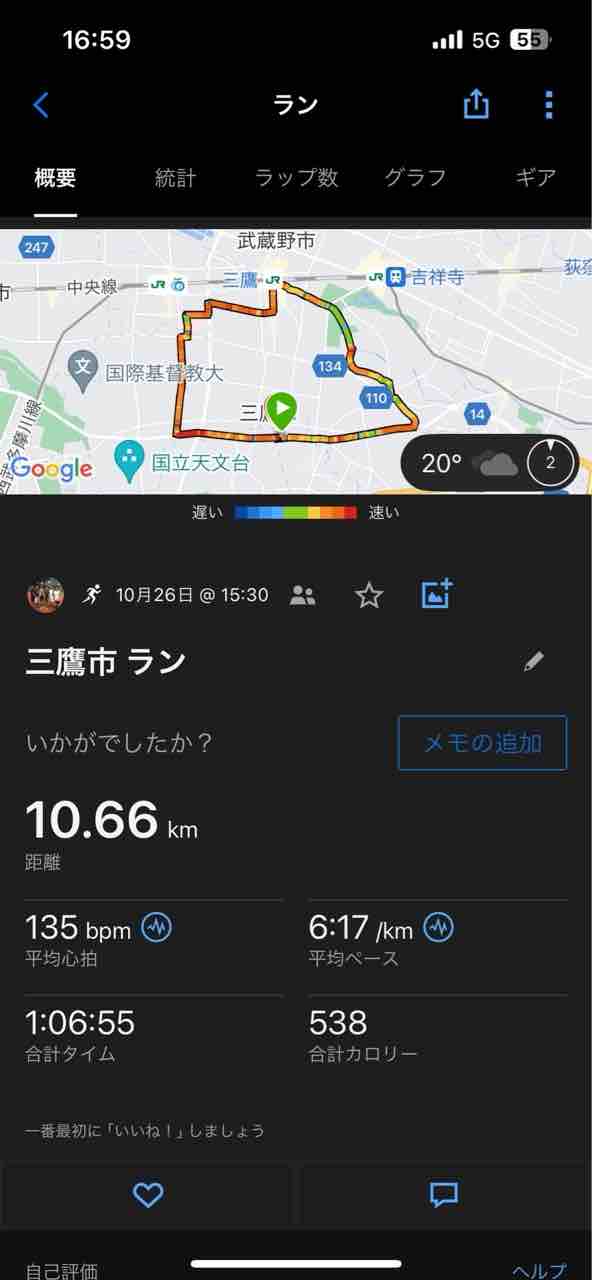Open comments with the speech bubble
The width and height of the screenshot is (592, 1280).
pos(444,1194)
